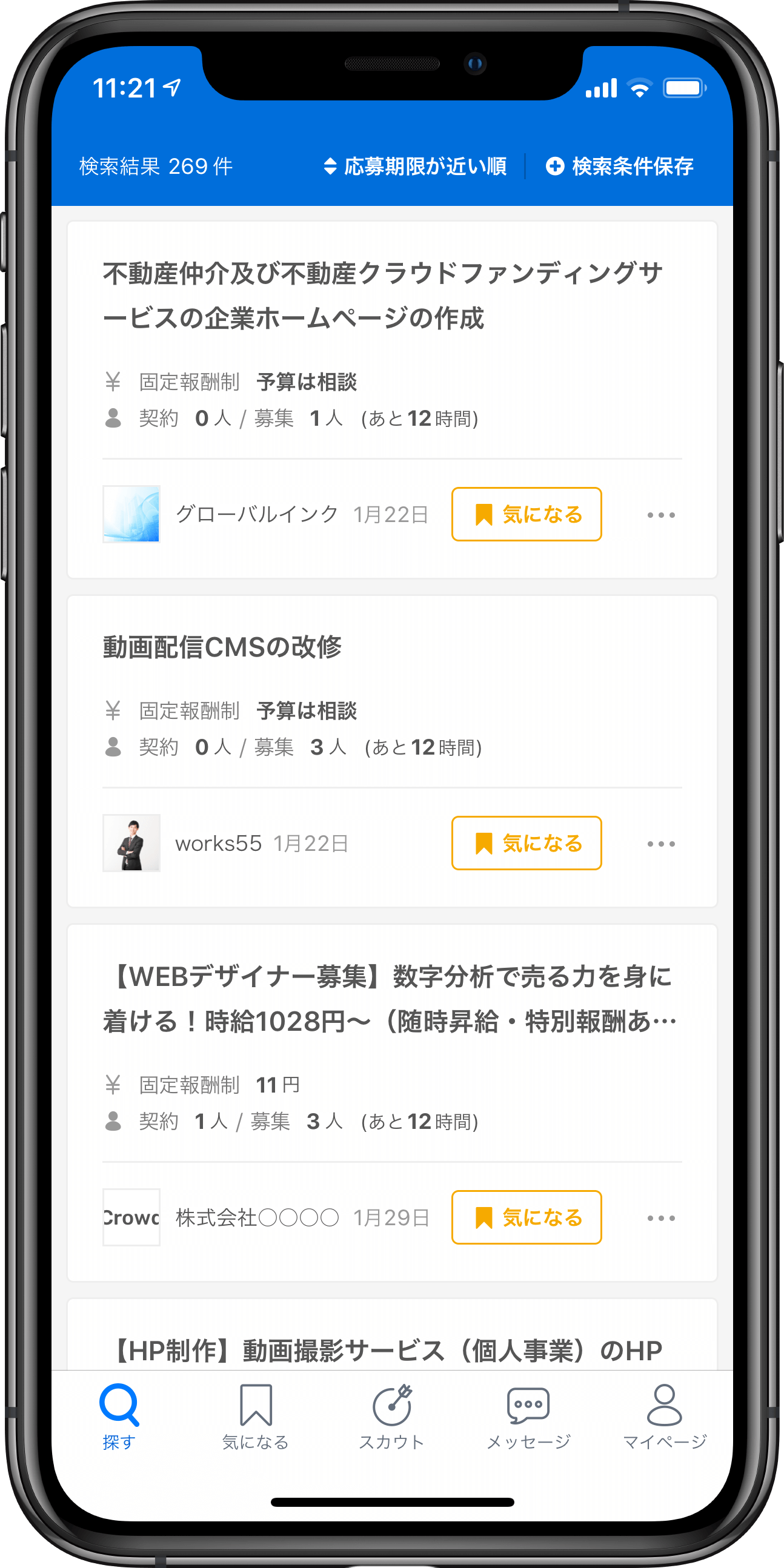Open more options for works55 job

(x=660, y=844)
